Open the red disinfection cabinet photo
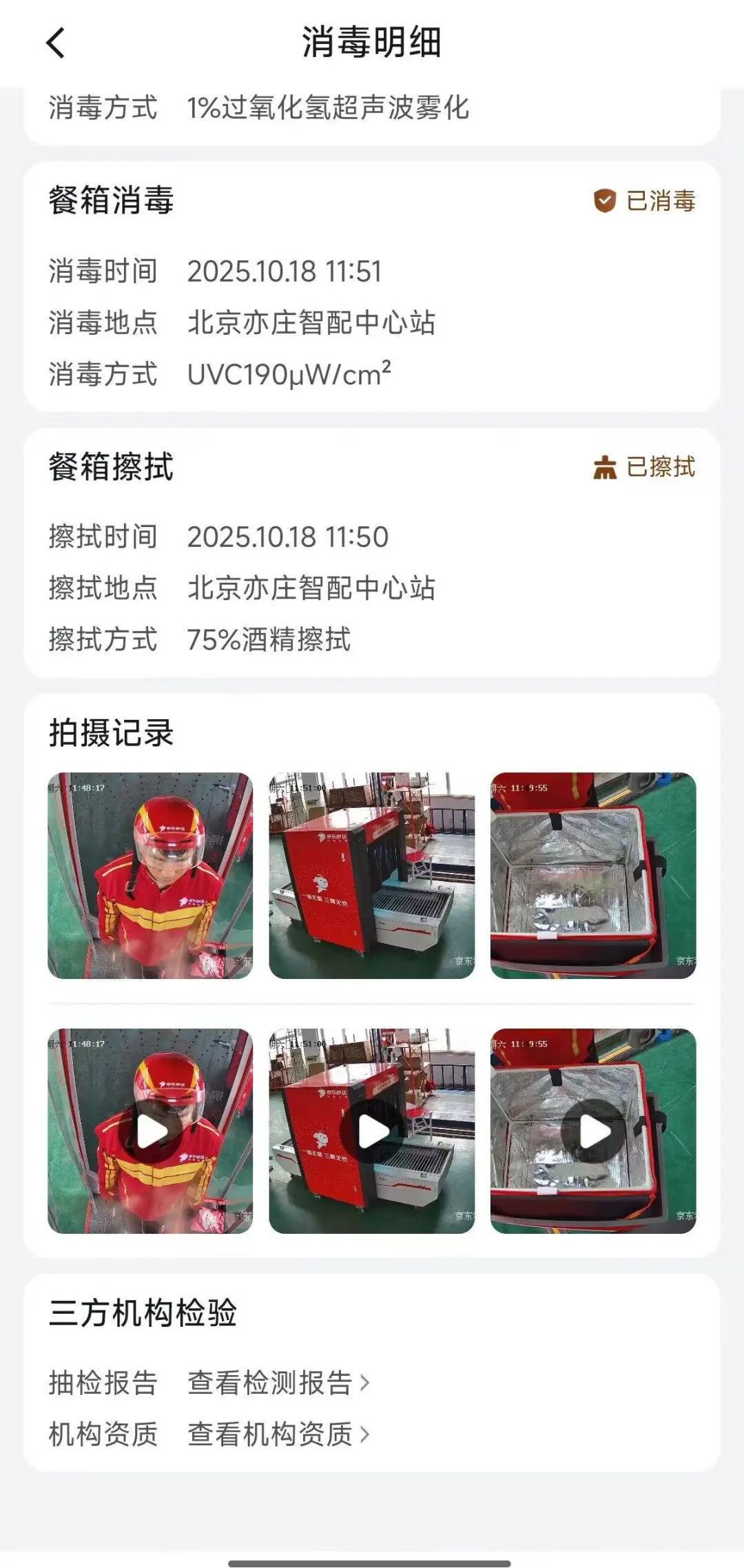The image size is (744, 1568). [373, 878]
